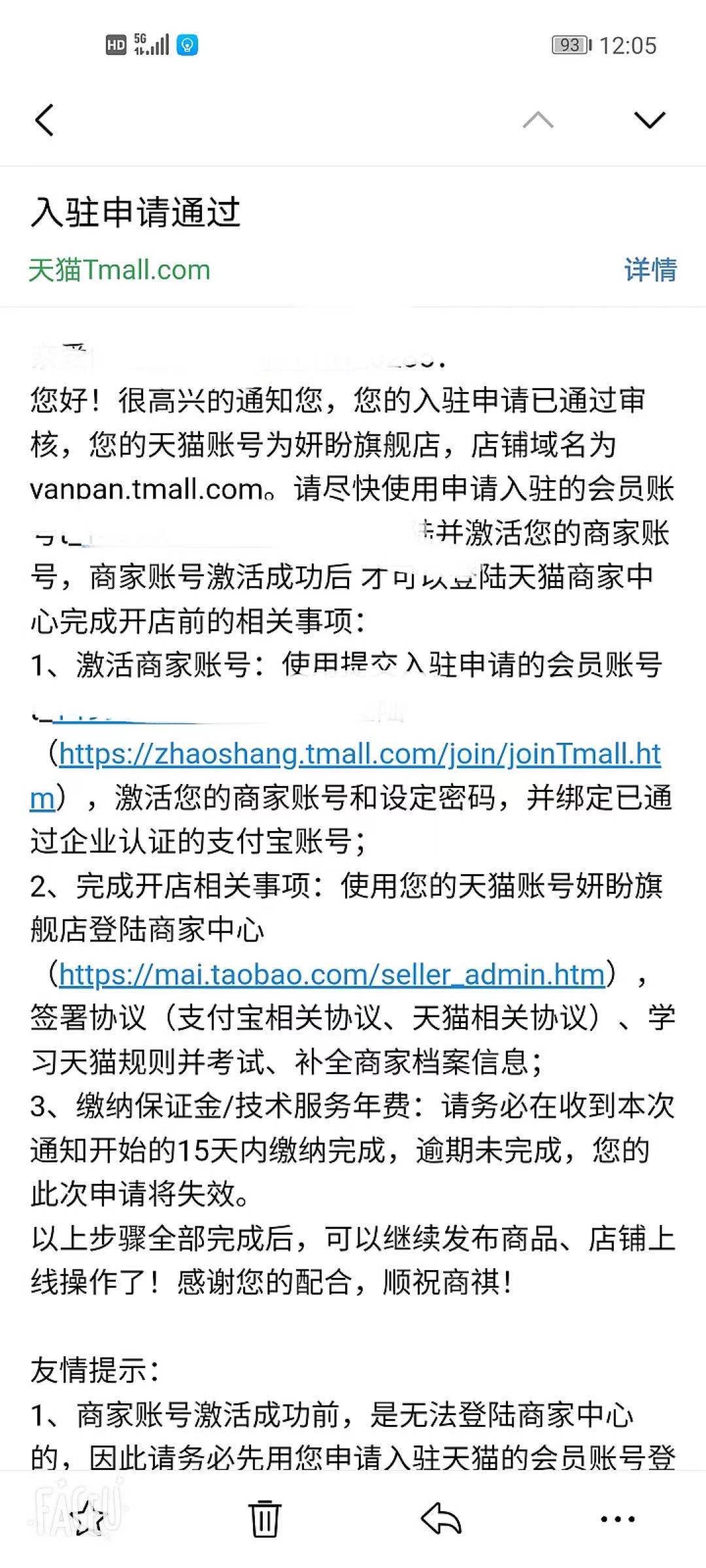Delete this email with the trash icon

265,1518
